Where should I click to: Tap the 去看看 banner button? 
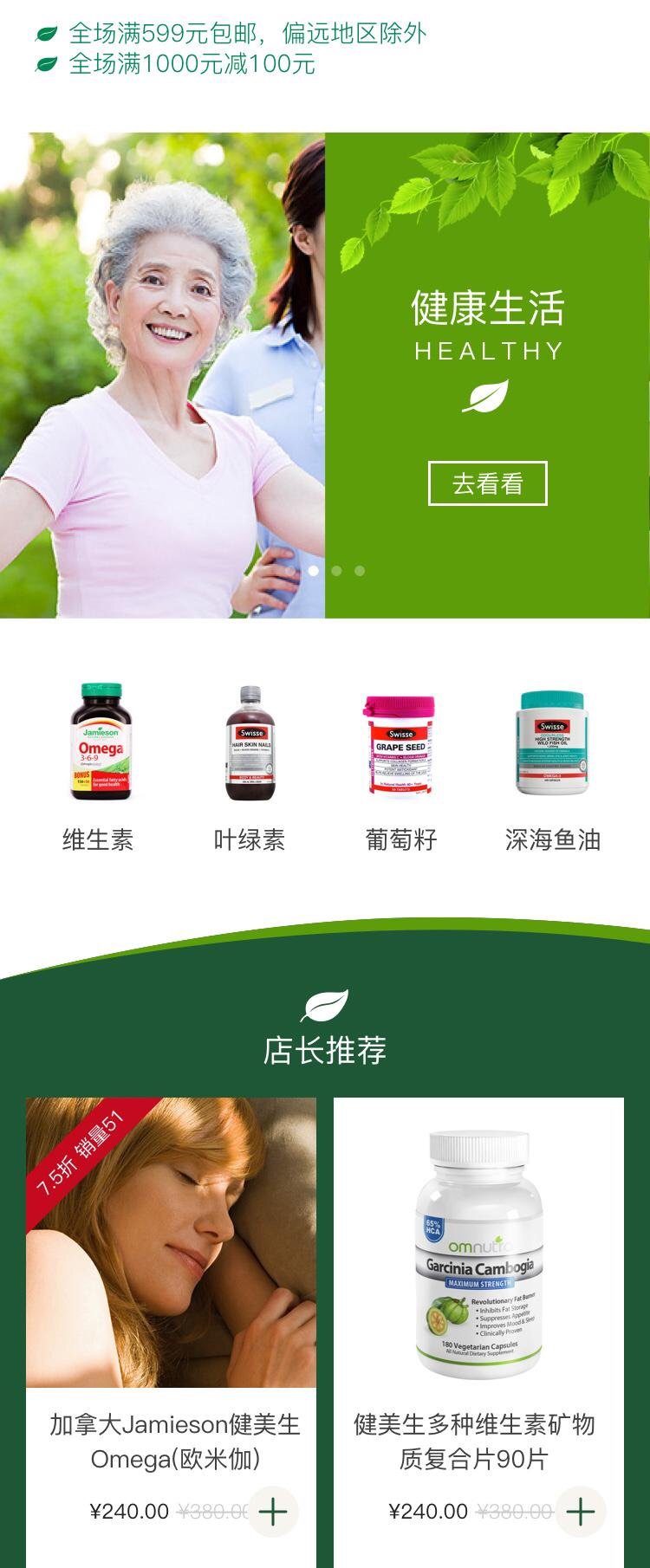tap(487, 483)
